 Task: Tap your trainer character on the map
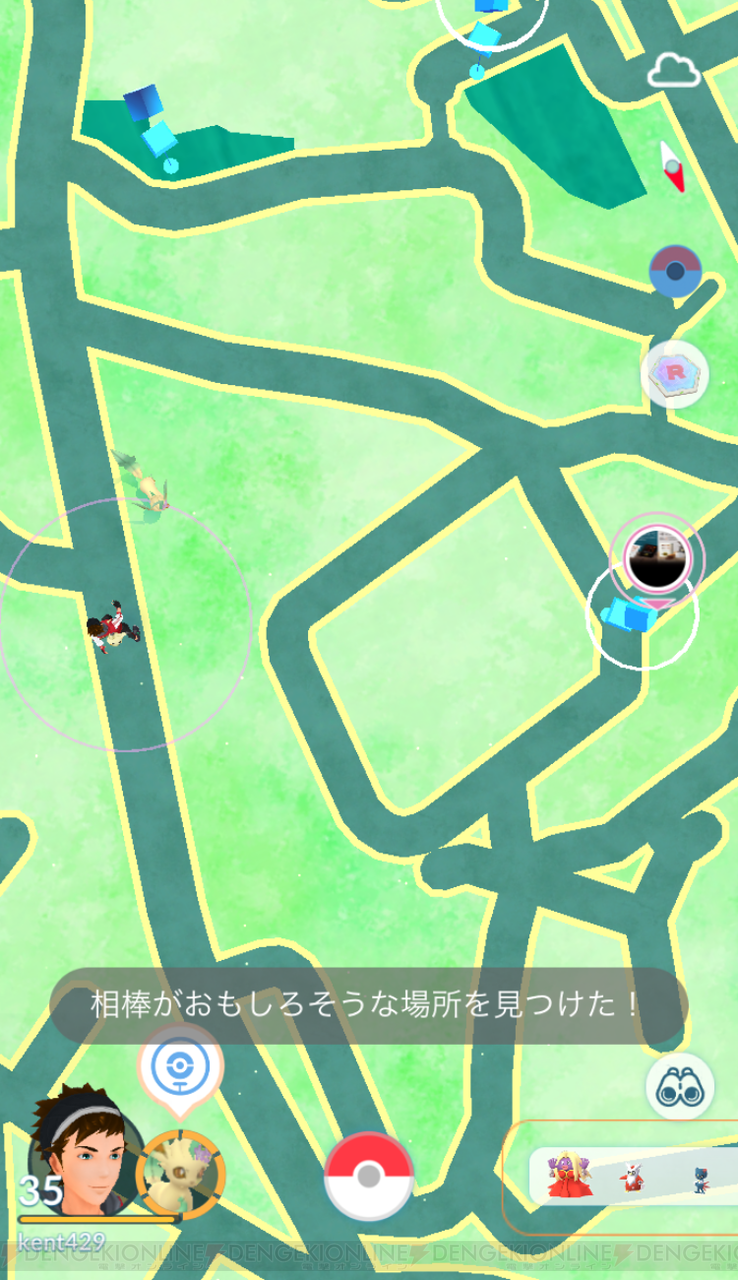point(115,630)
